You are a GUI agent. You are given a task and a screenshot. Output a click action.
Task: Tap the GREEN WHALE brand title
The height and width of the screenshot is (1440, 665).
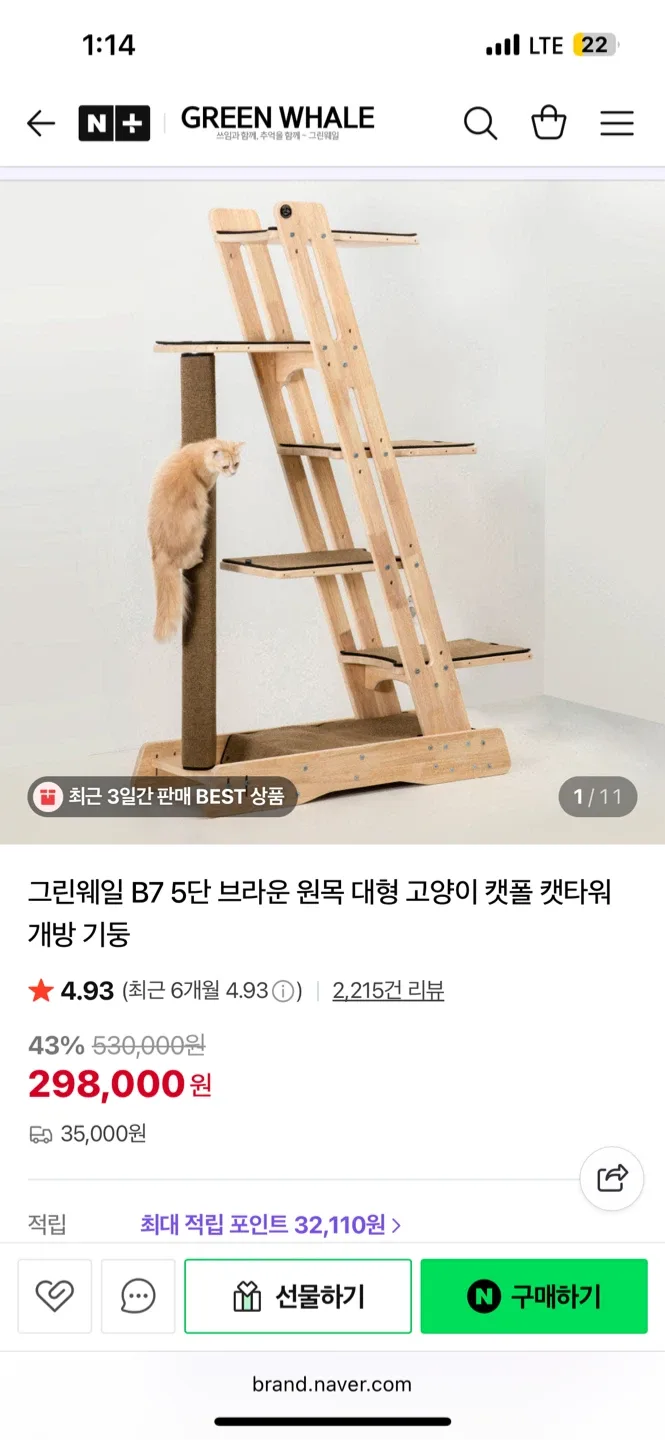(277, 119)
